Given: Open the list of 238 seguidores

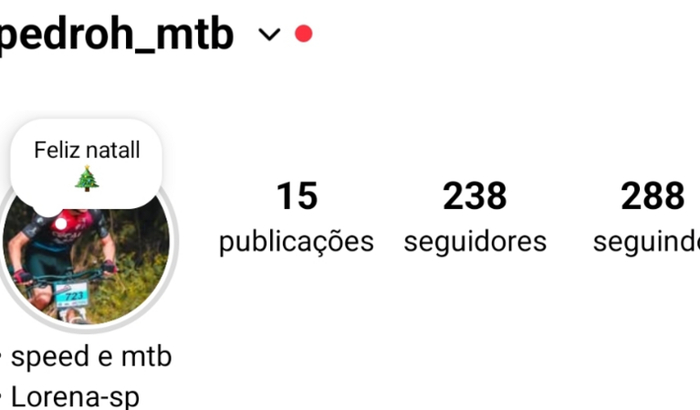Looking at the screenshot, I should point(475,217).
